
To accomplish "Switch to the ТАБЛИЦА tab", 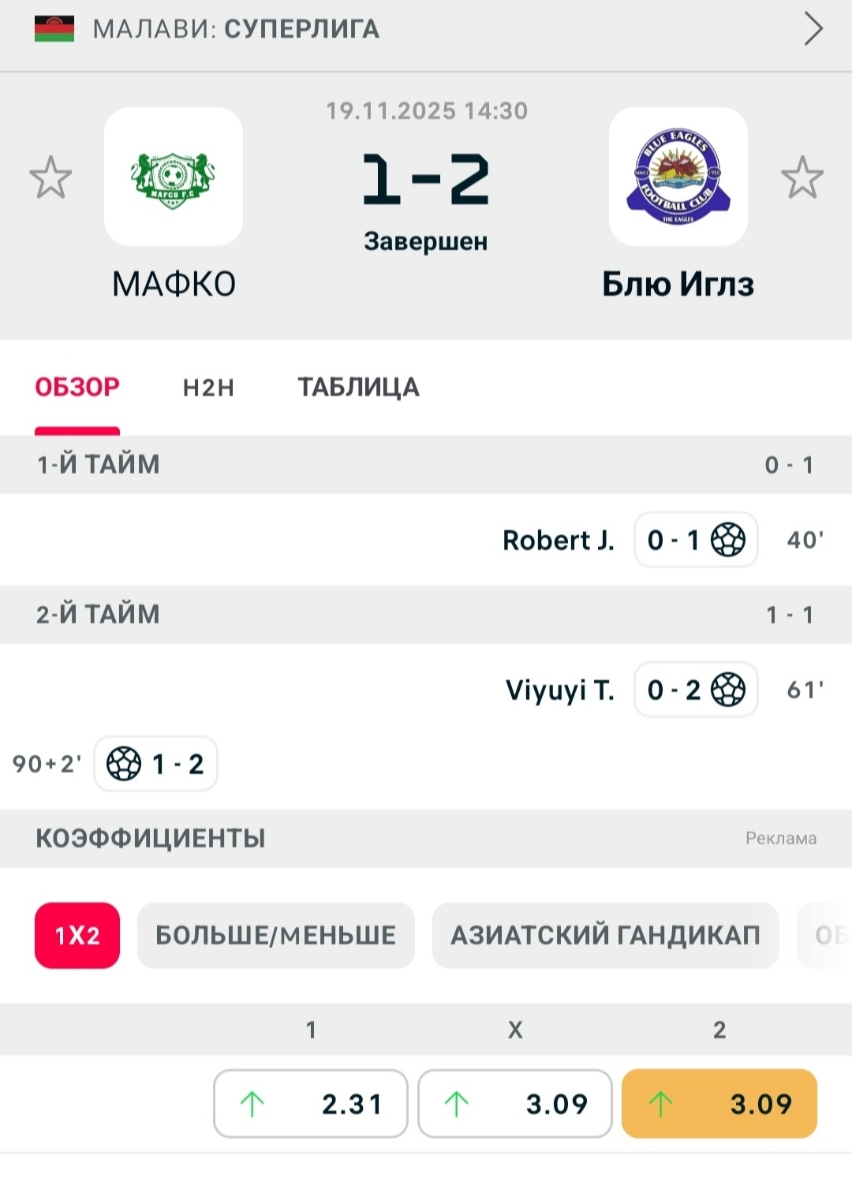I will (358, 388).
